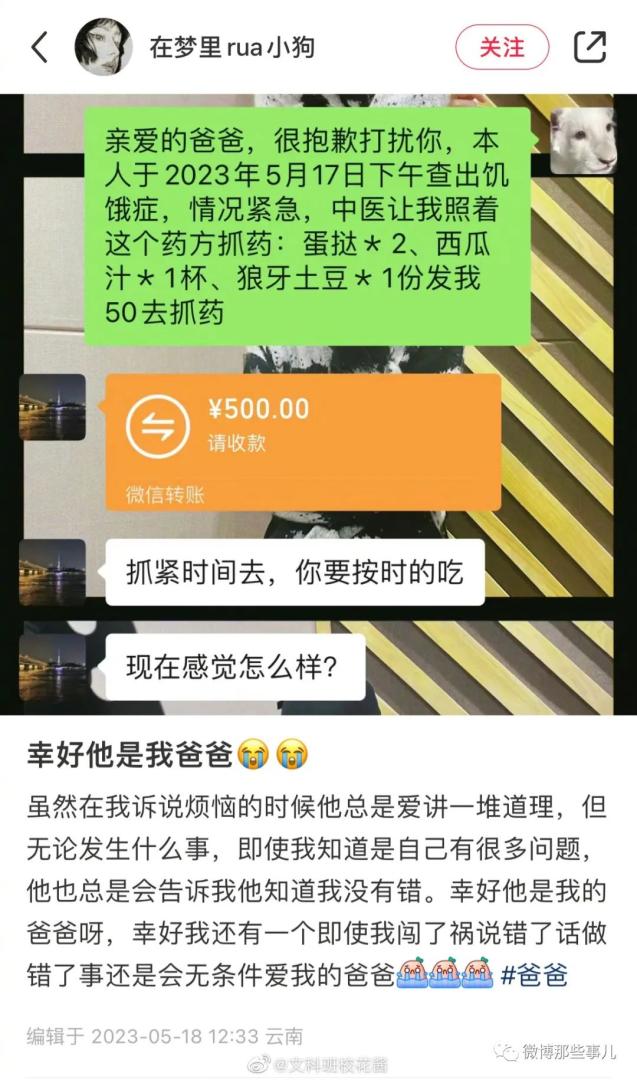Viewport: 637px width, 1080px height.
Task: Share this post via the share icon
Action: point(589,47)
